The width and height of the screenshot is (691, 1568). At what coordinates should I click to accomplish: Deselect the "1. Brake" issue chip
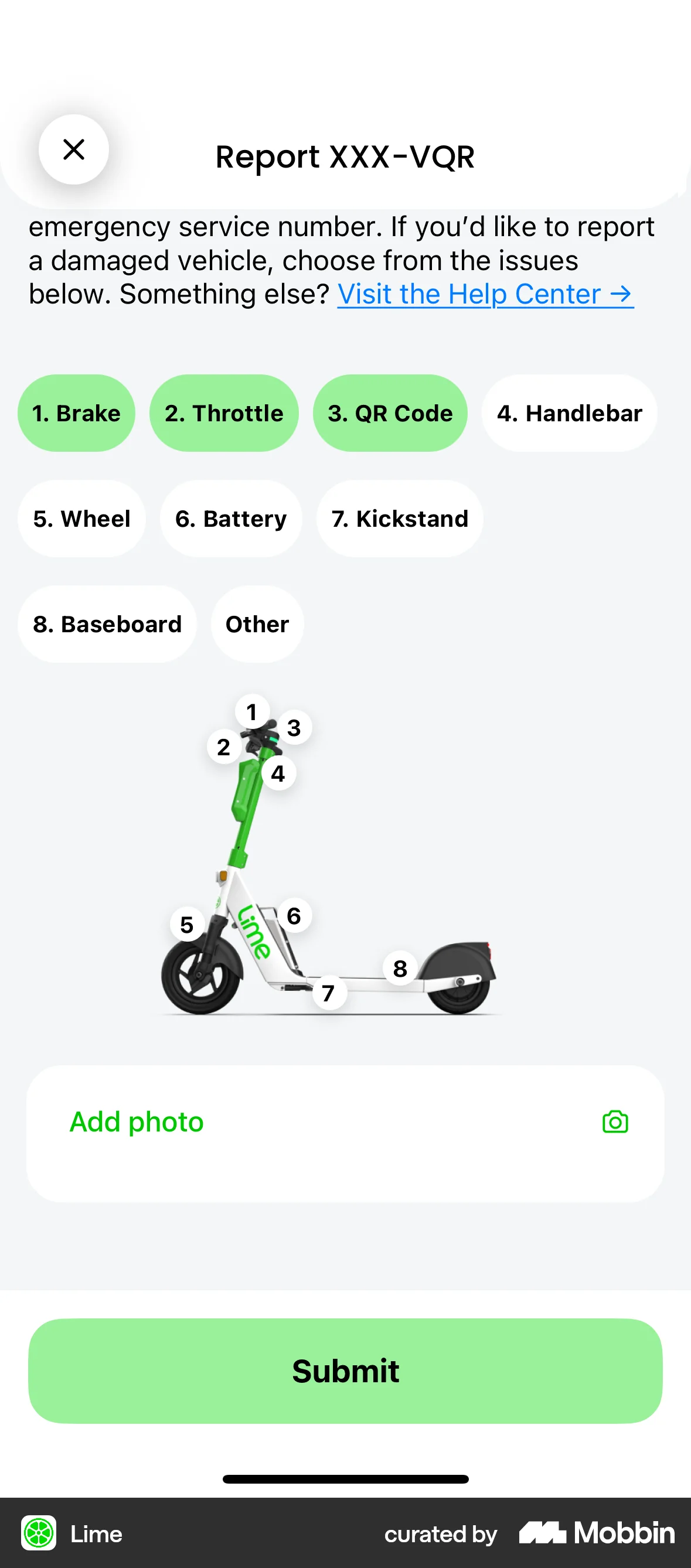(76, 413)
